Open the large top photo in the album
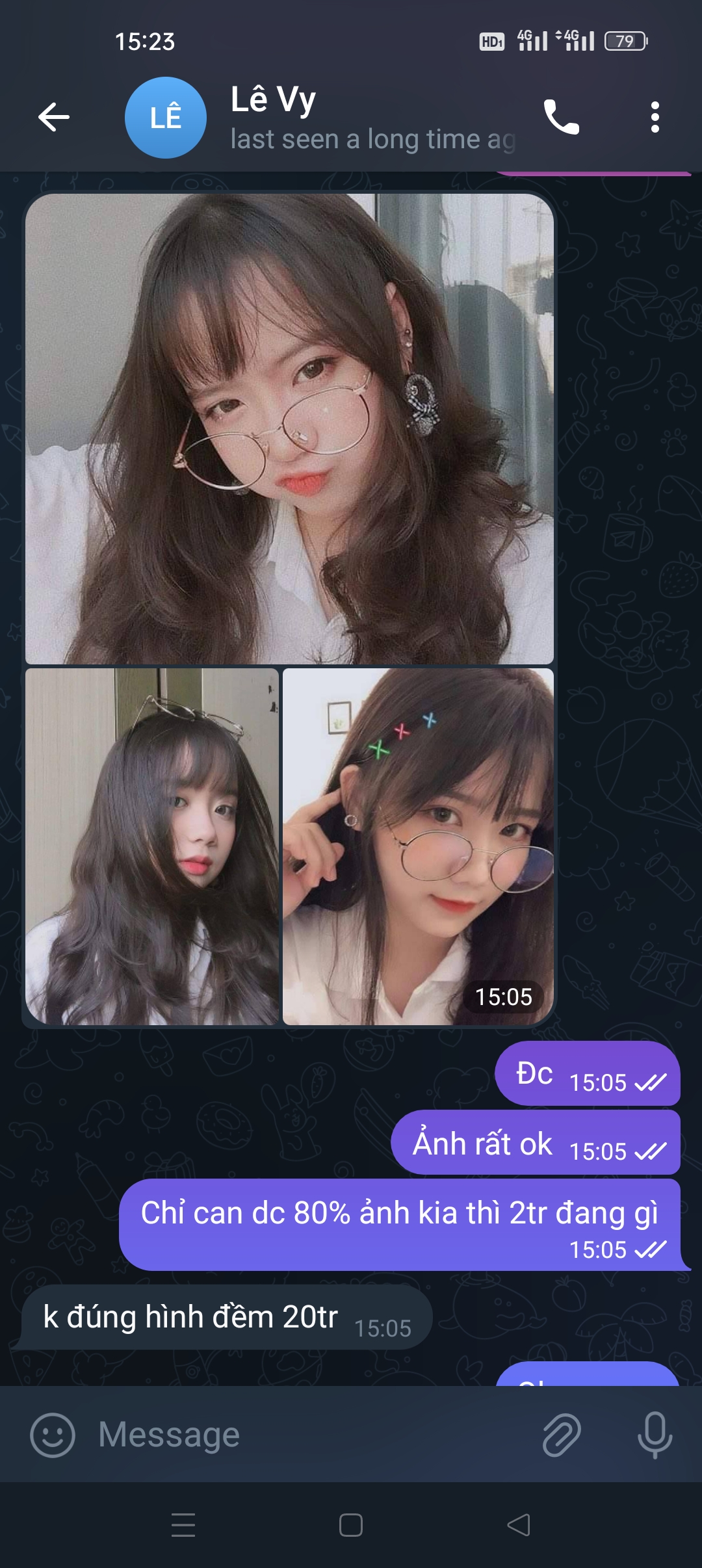 289,429
